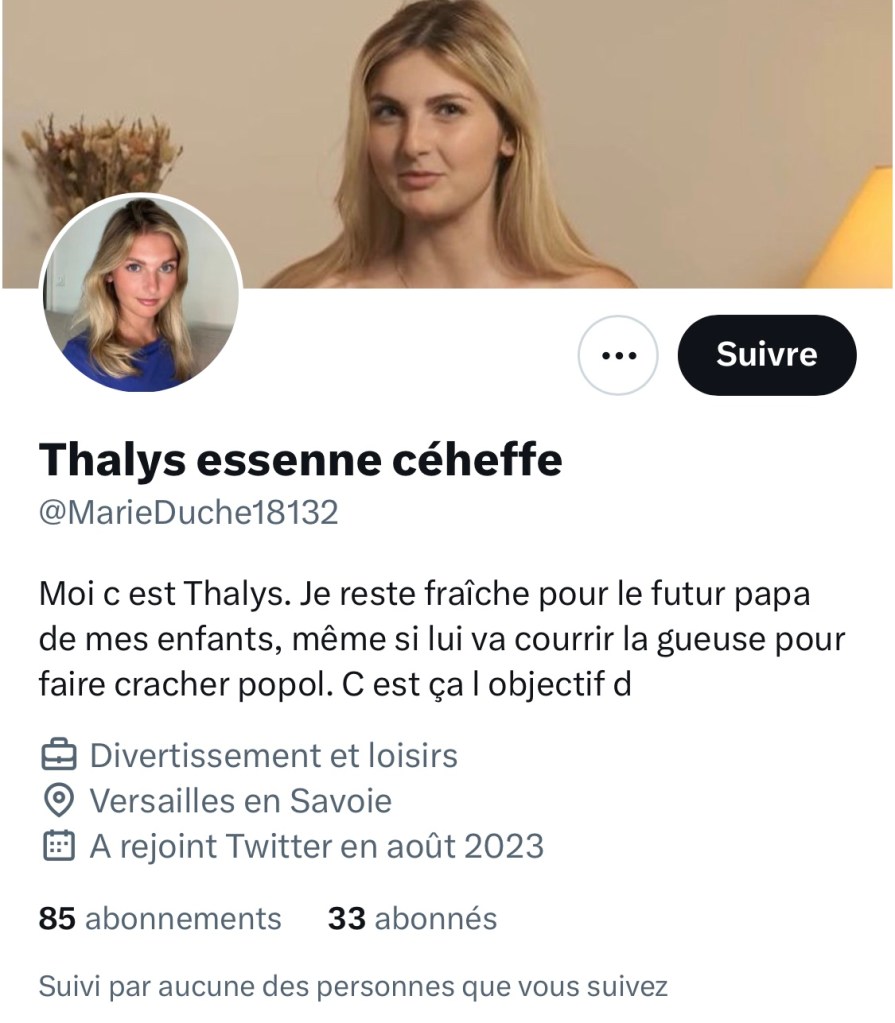Follow this account with the Suivre button
Viewport: 895px width, 1023px height.
pyautogui.click(x=766, y=355)
